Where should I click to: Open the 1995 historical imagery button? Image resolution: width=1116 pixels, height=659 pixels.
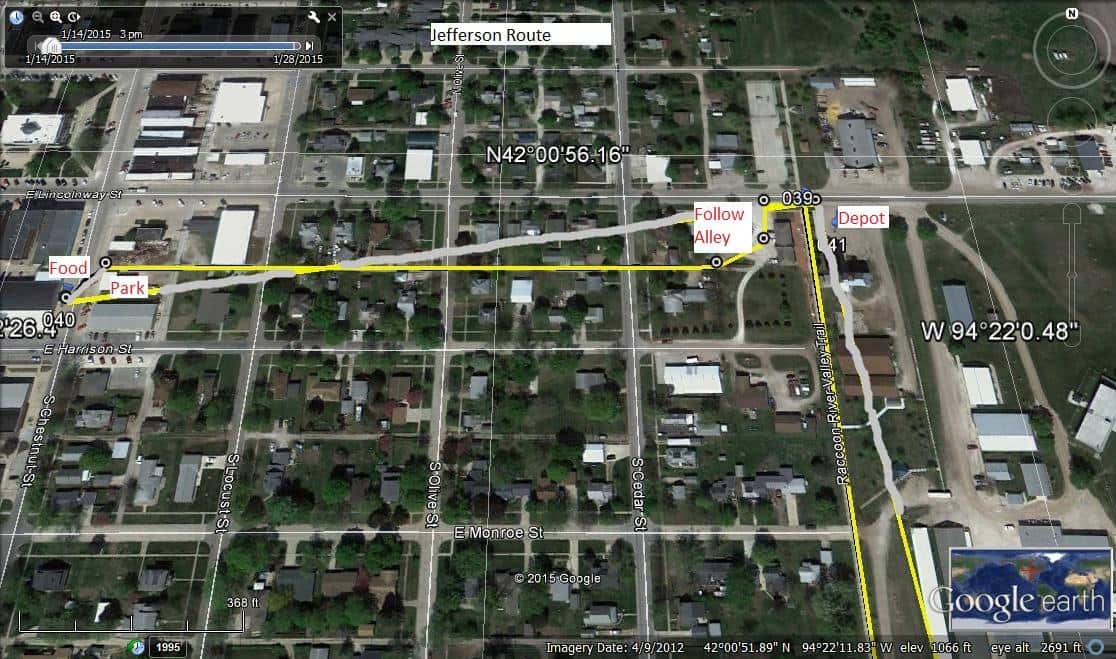(x=167, y=648)
